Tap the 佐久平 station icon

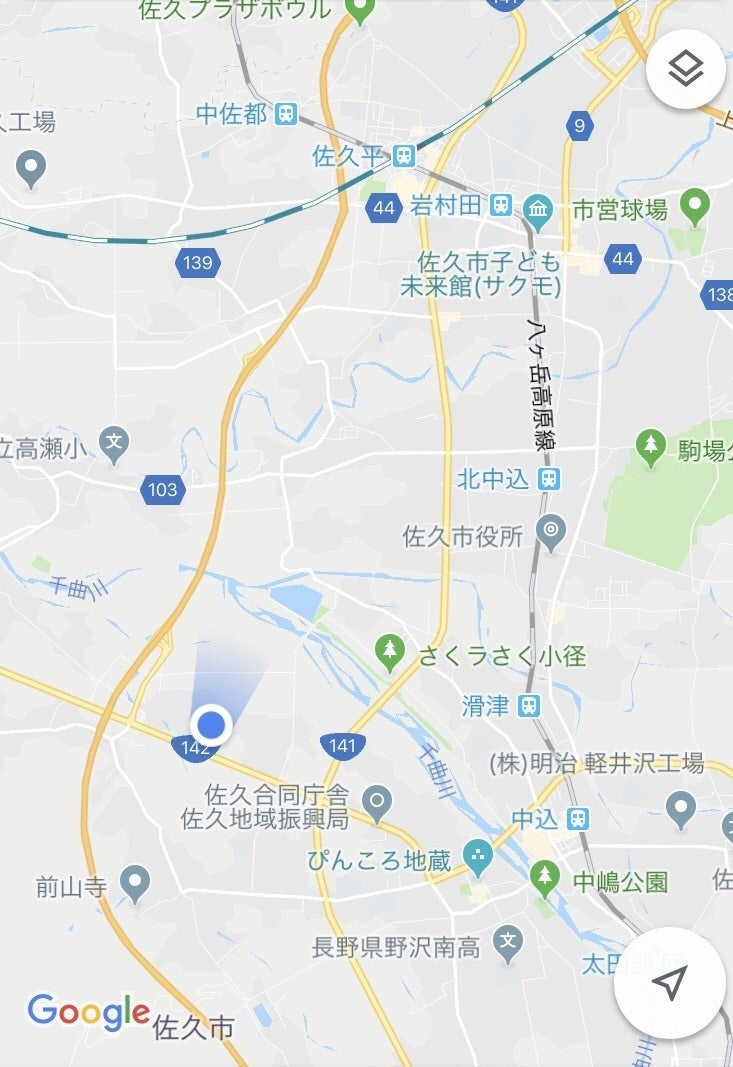404,155
